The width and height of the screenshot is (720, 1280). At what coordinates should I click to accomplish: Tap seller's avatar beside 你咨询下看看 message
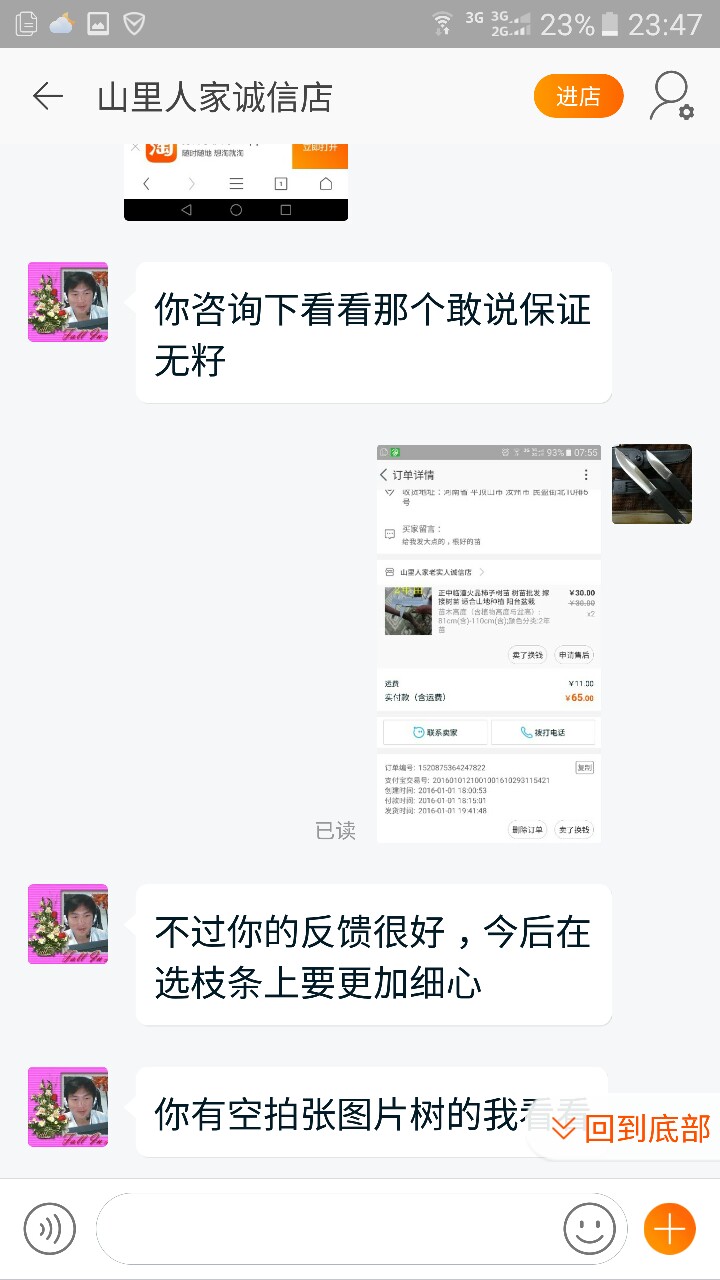pos(68,302)
